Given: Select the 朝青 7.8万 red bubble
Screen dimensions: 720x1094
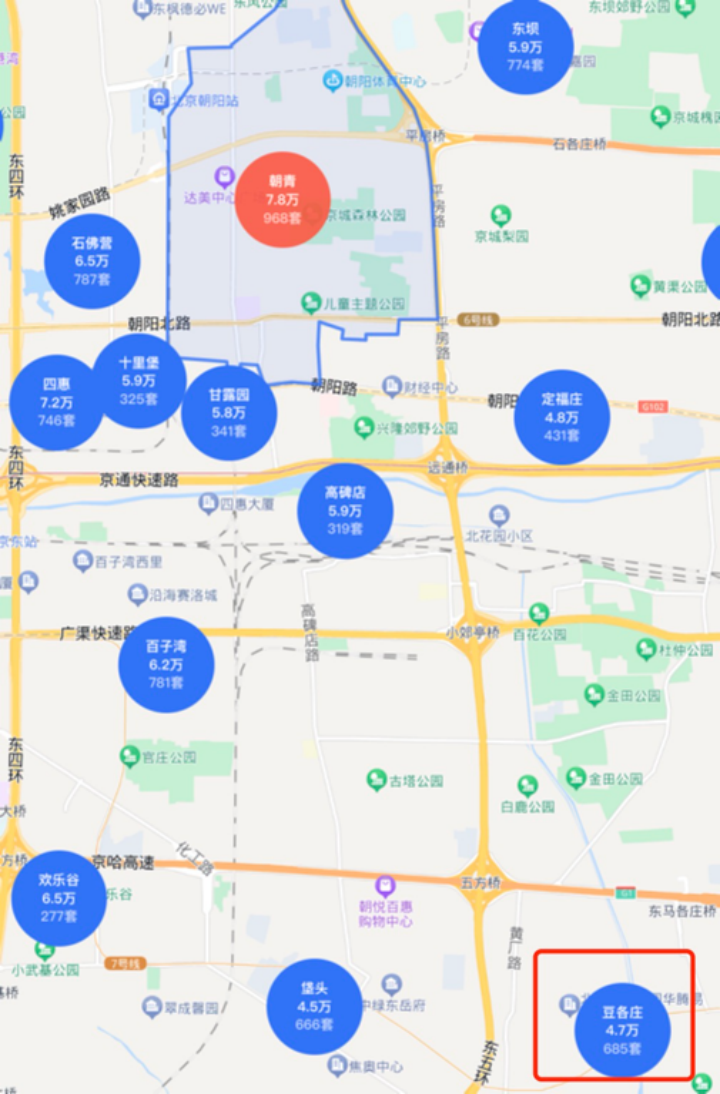Looking at the screenshot, I should [x=283, y=200].
